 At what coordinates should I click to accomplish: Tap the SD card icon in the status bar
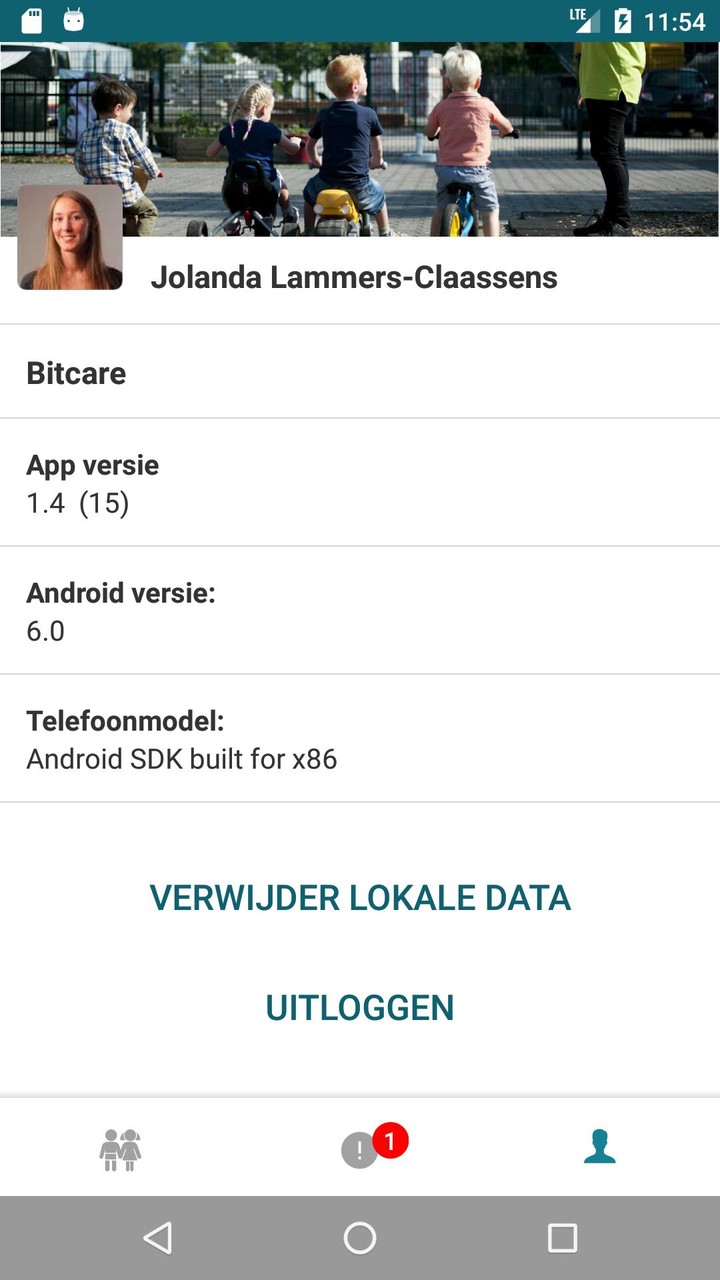pyautogui.click(x=30, y=18)
